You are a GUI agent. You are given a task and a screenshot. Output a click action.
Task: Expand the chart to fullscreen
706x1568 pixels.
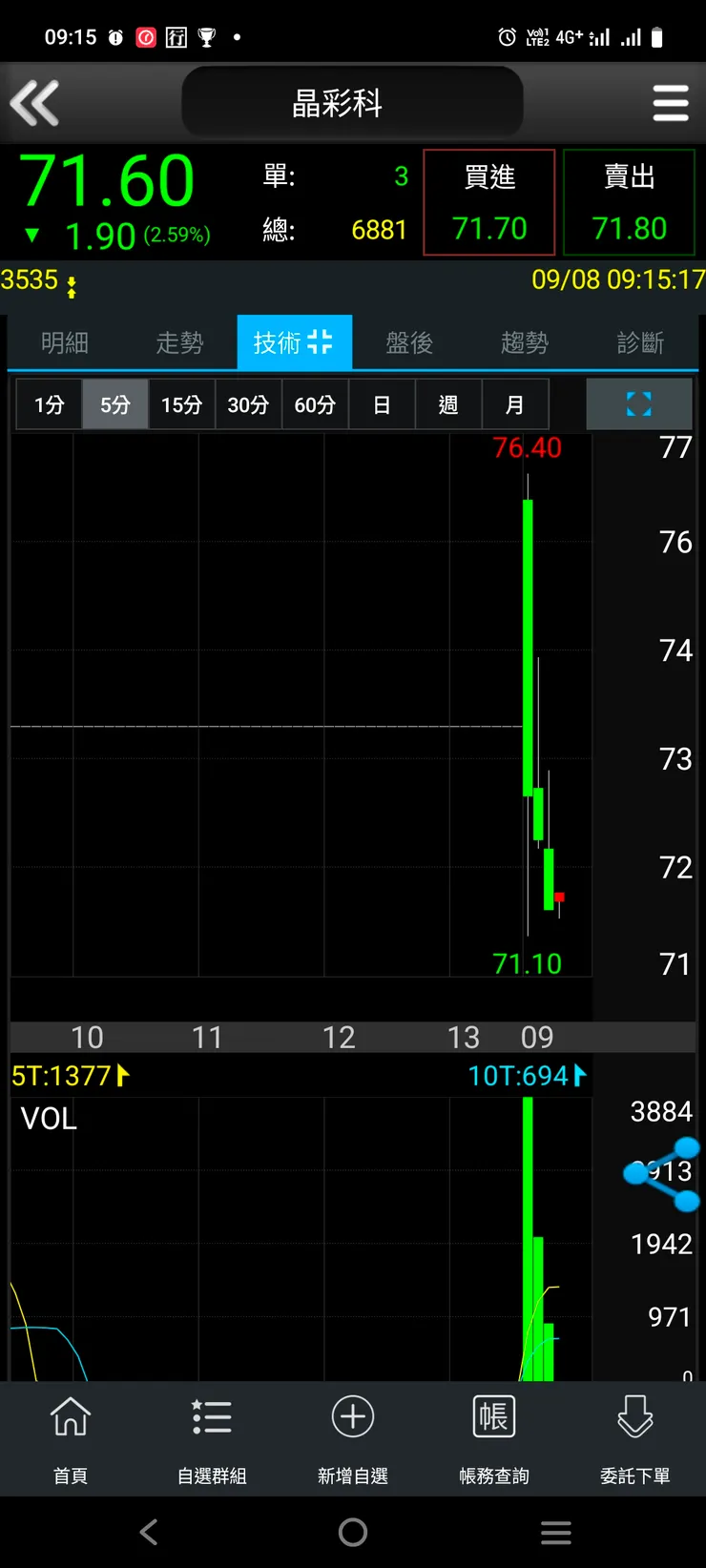[x=638, y=404]
